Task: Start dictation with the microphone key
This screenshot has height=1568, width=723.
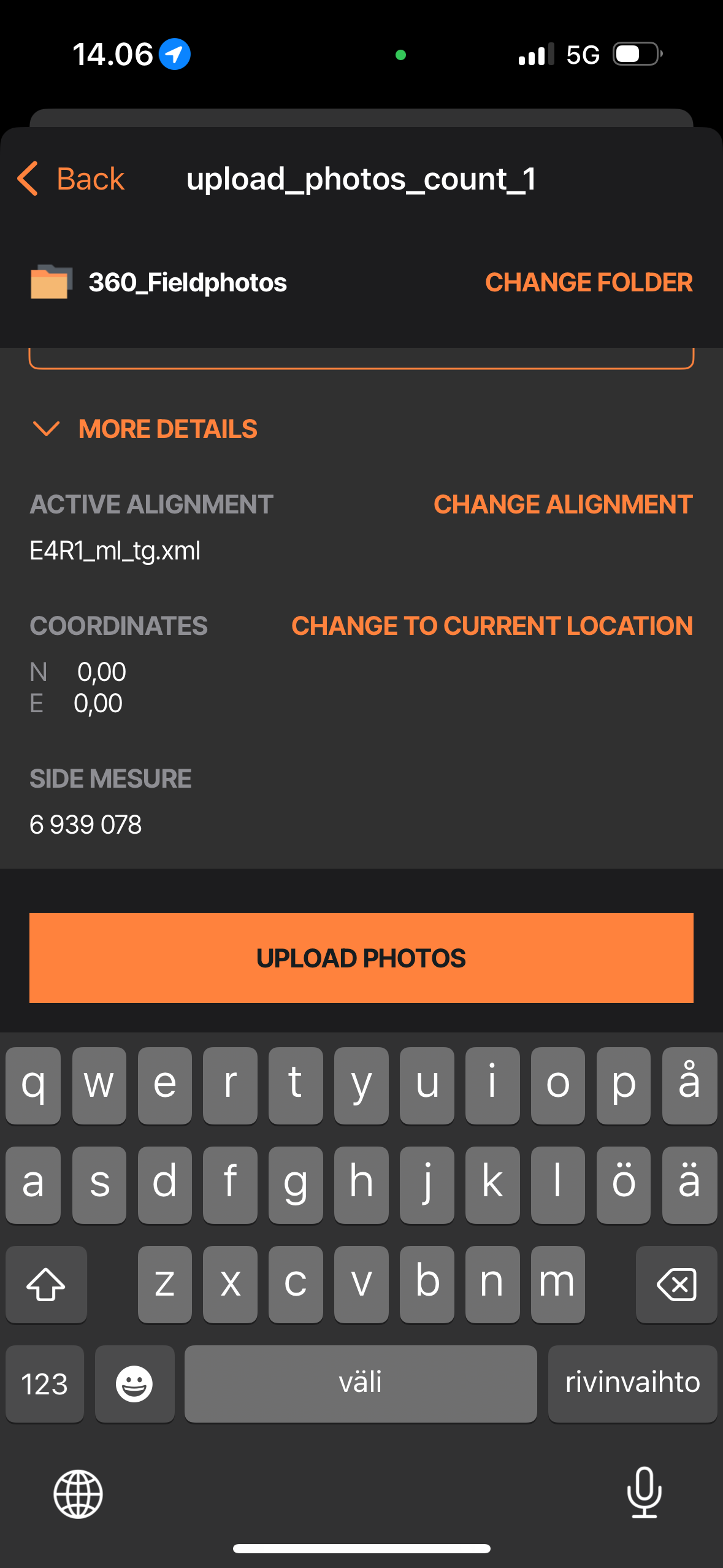Action: point(644,1493)
